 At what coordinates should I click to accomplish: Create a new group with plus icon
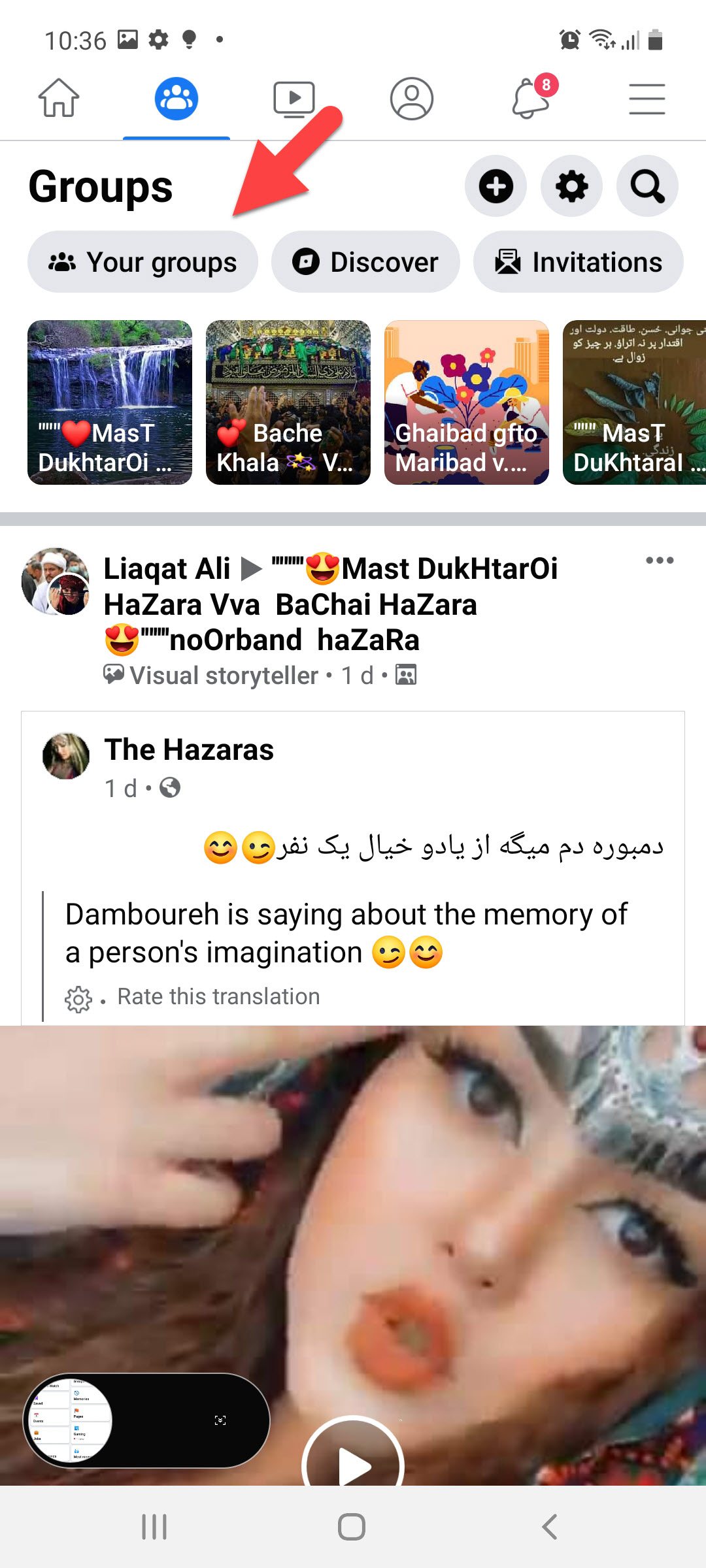(x=496, y=187)
